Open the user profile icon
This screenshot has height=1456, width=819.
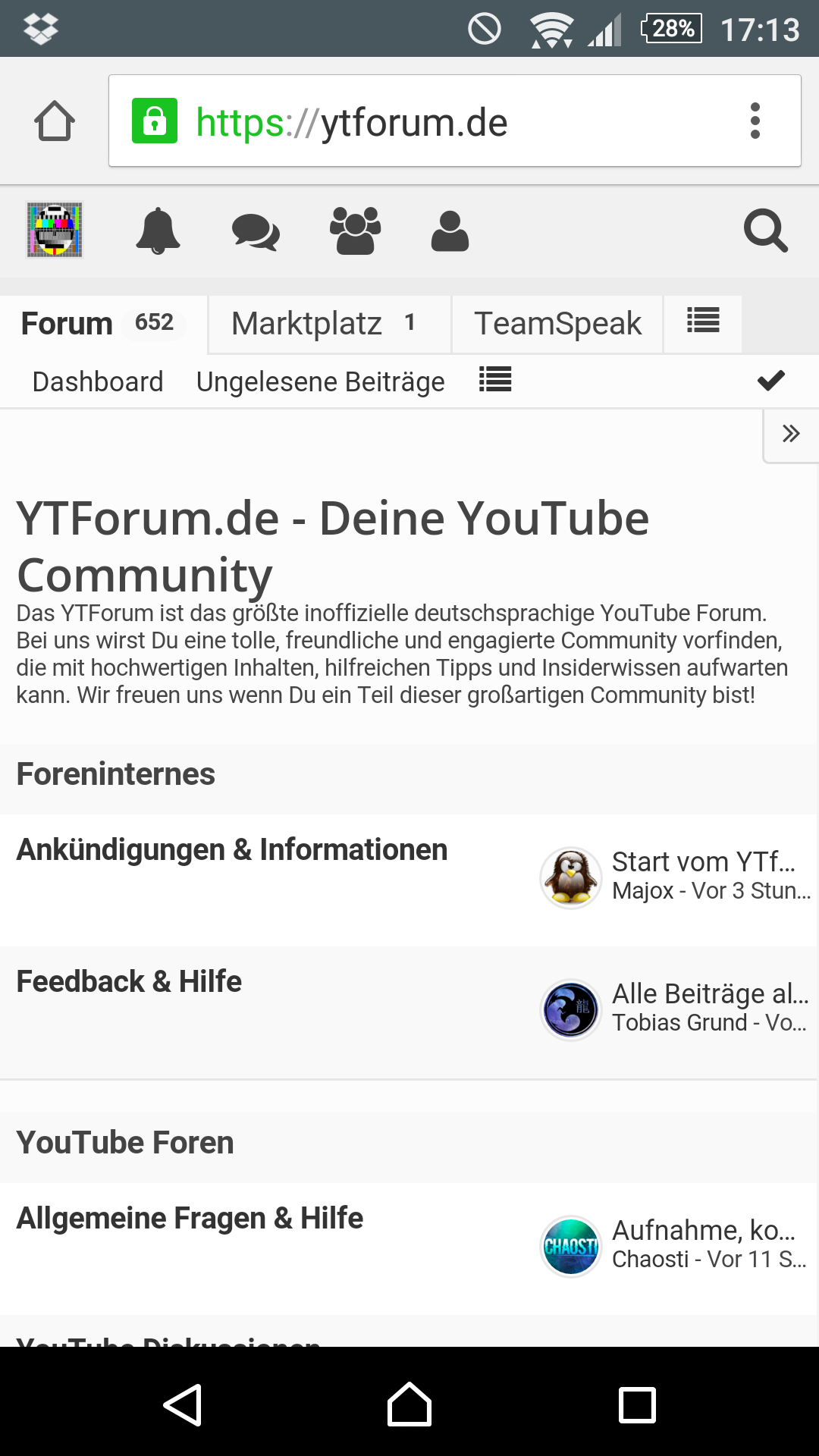450,231
